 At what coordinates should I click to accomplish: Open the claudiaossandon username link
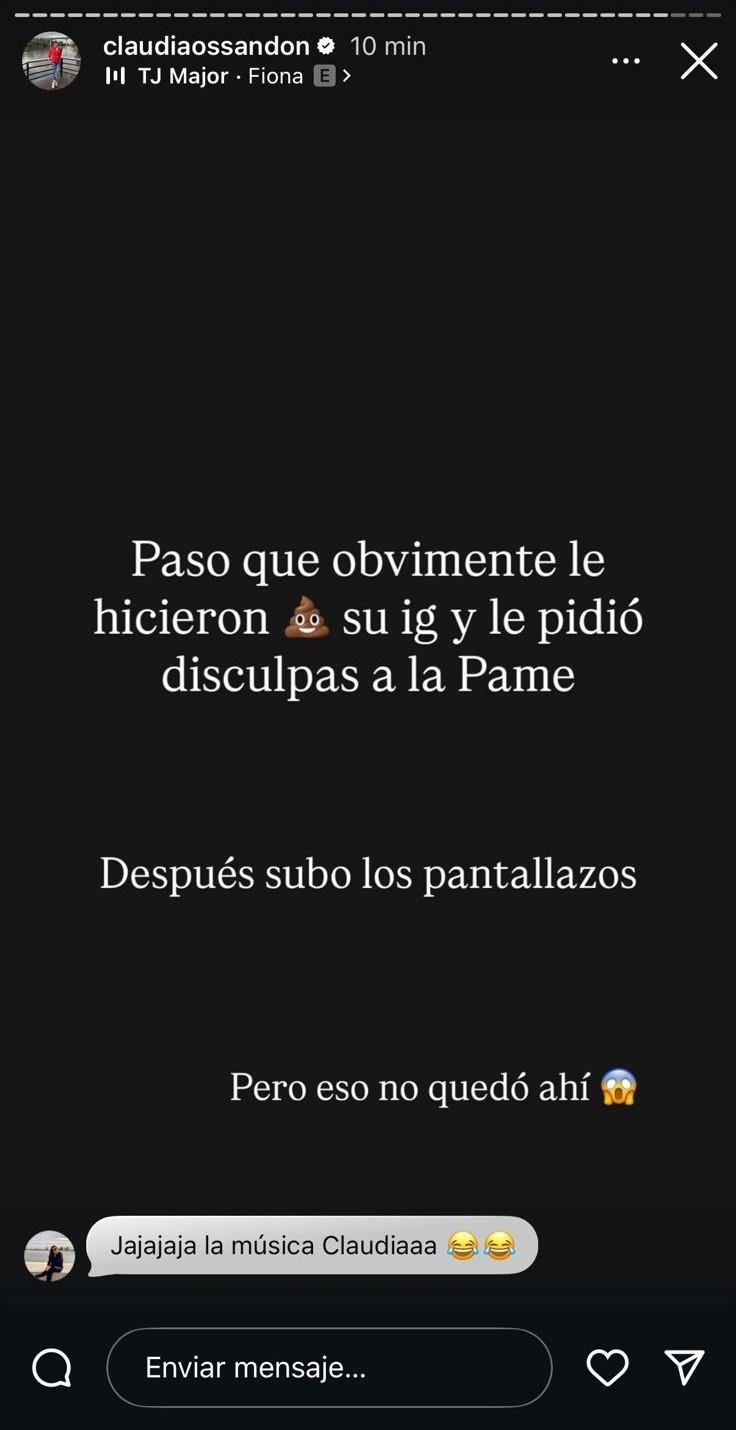pyautogui.click(x=206, y=46)
